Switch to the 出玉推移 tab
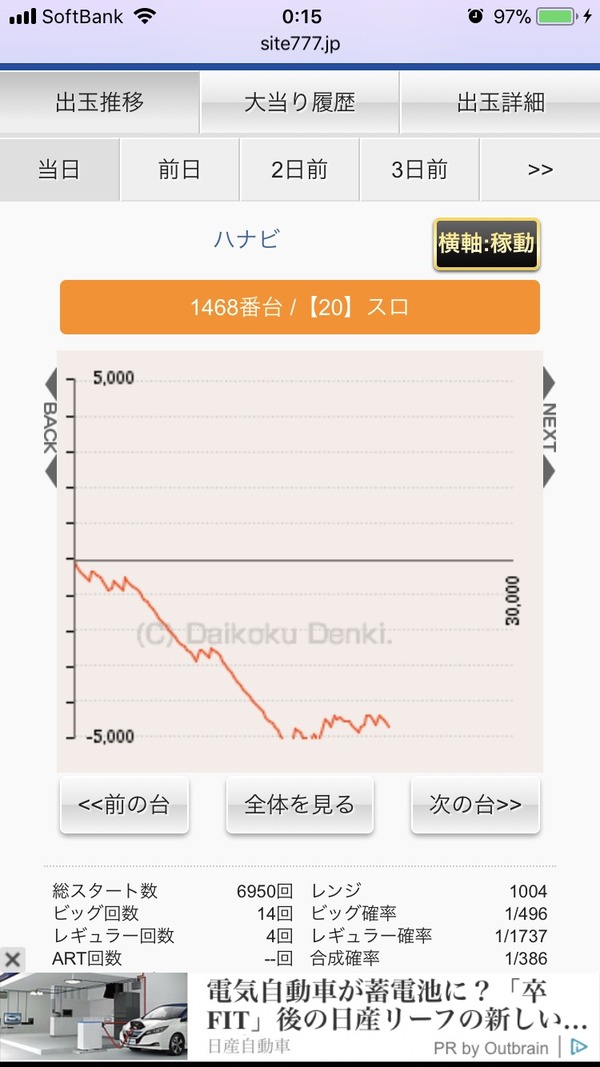Image resolution: width=600 pixels, height=1067 pixels. pyautogui.click(x=100, y=102)
